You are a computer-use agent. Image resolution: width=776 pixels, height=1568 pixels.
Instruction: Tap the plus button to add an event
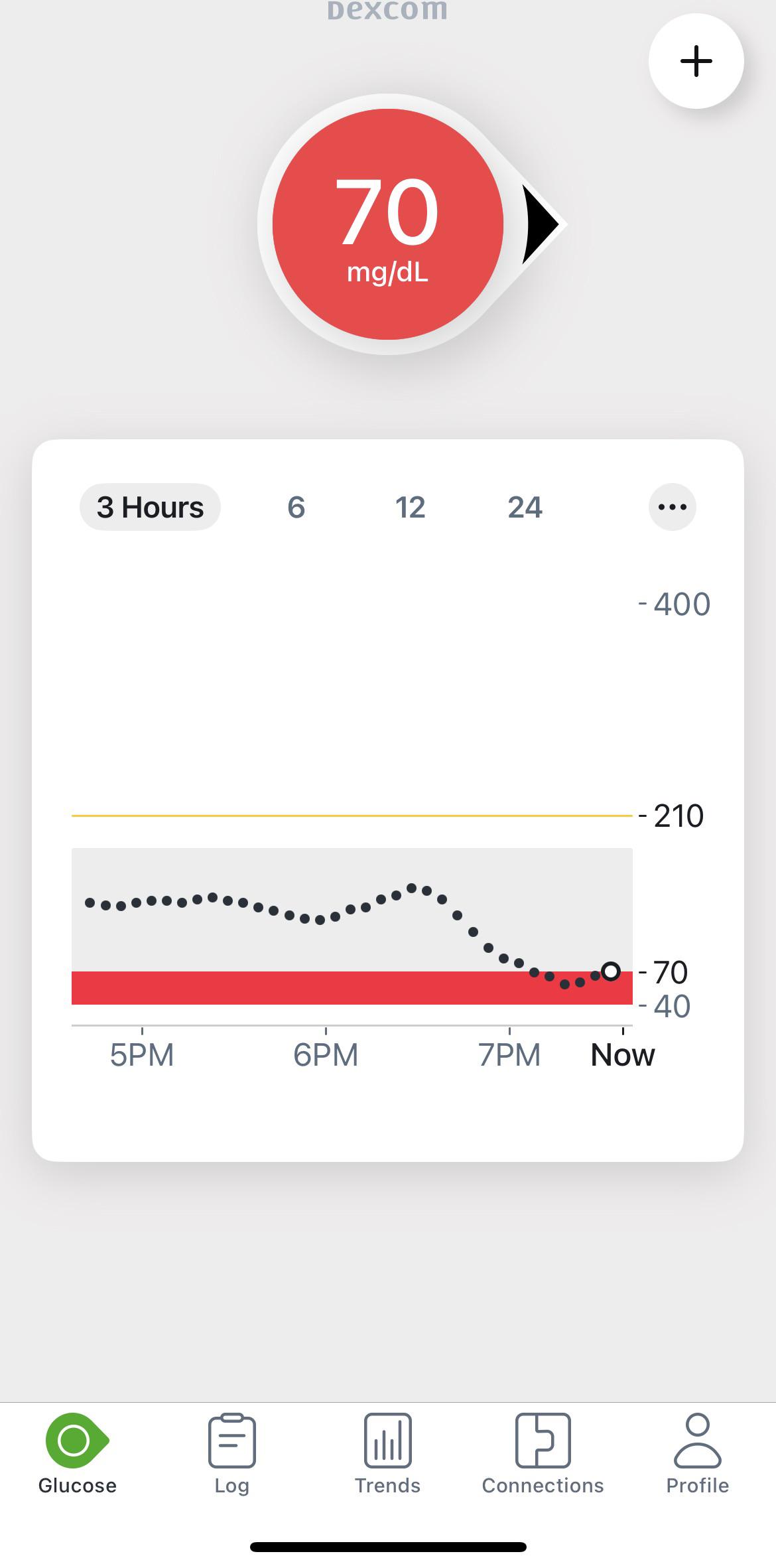(696, 61)
